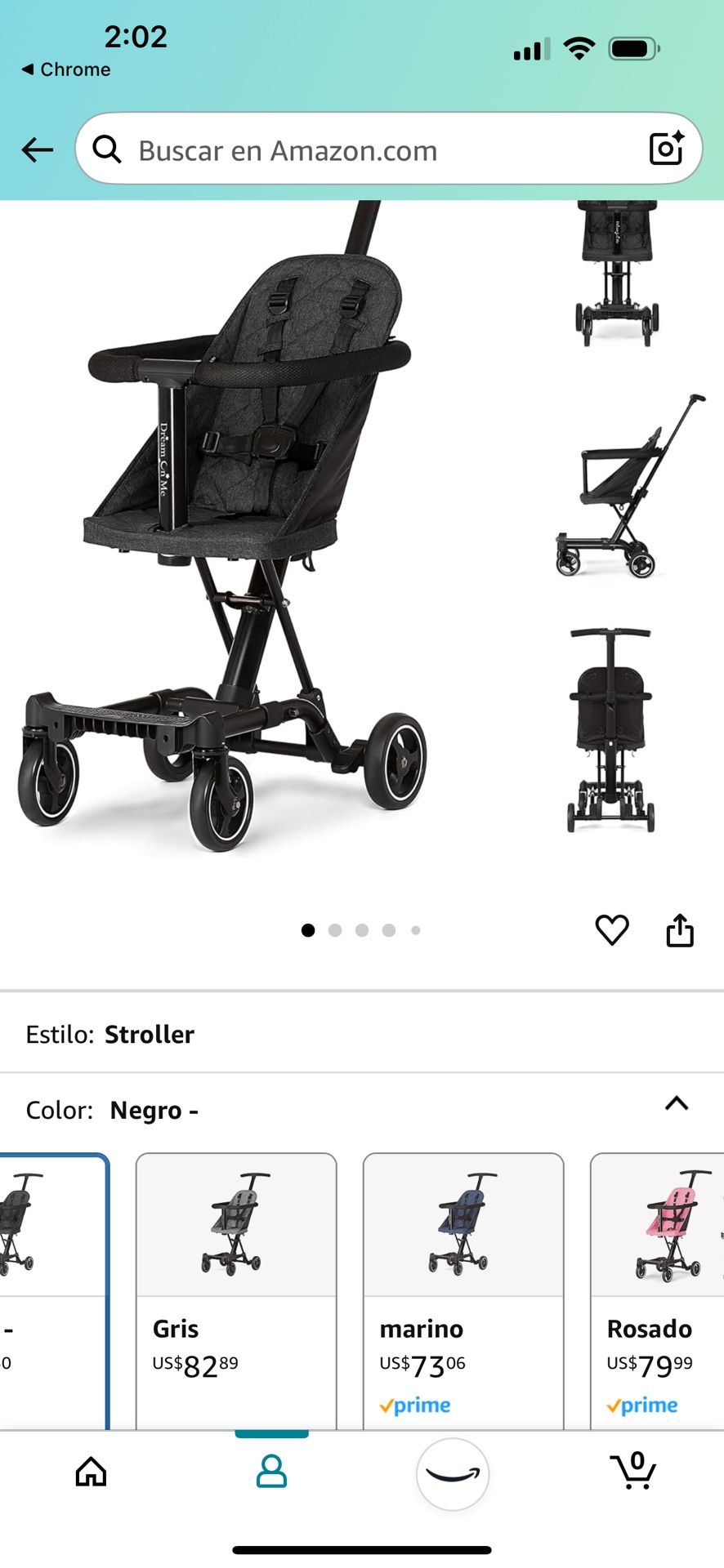The height and width of the screenshot is (1568, 724).
Task: Open the camera lens search icon
Action: click(x=666, y=149)
